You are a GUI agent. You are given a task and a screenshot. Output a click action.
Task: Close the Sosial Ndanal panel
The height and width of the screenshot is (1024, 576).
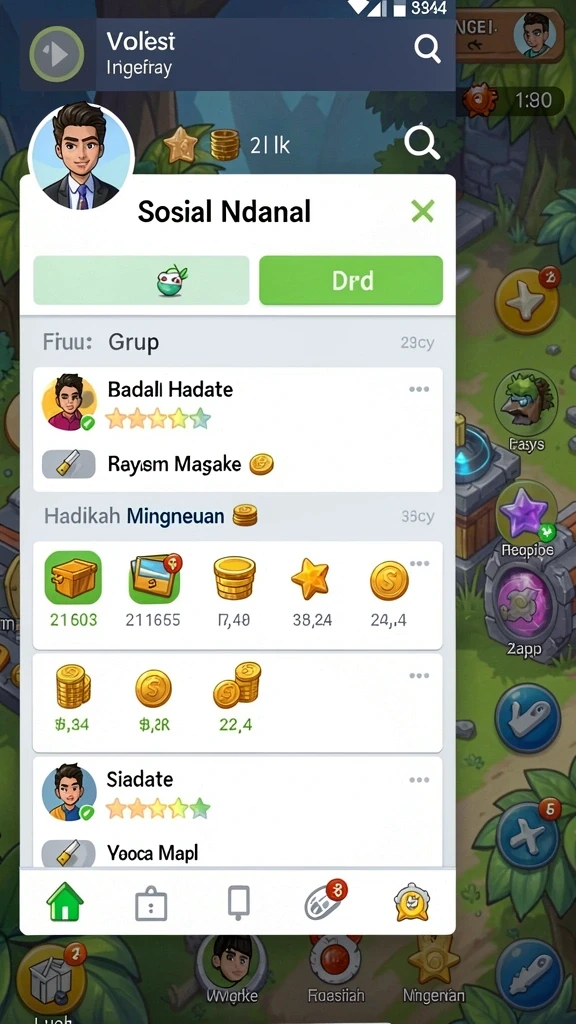click(x=423, y=211)
